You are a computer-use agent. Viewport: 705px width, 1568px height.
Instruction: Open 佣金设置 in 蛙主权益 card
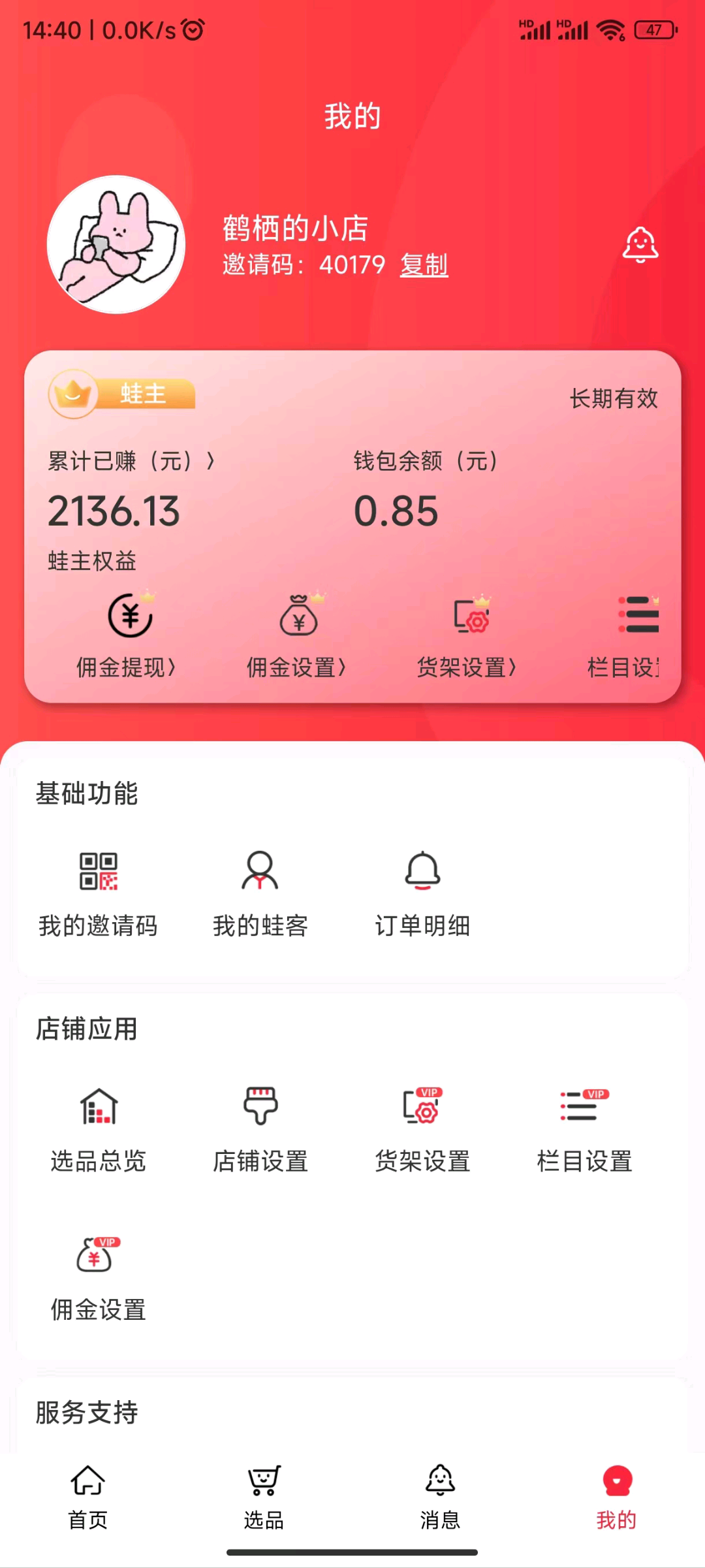pyautogui.click(x=297, y=632)
